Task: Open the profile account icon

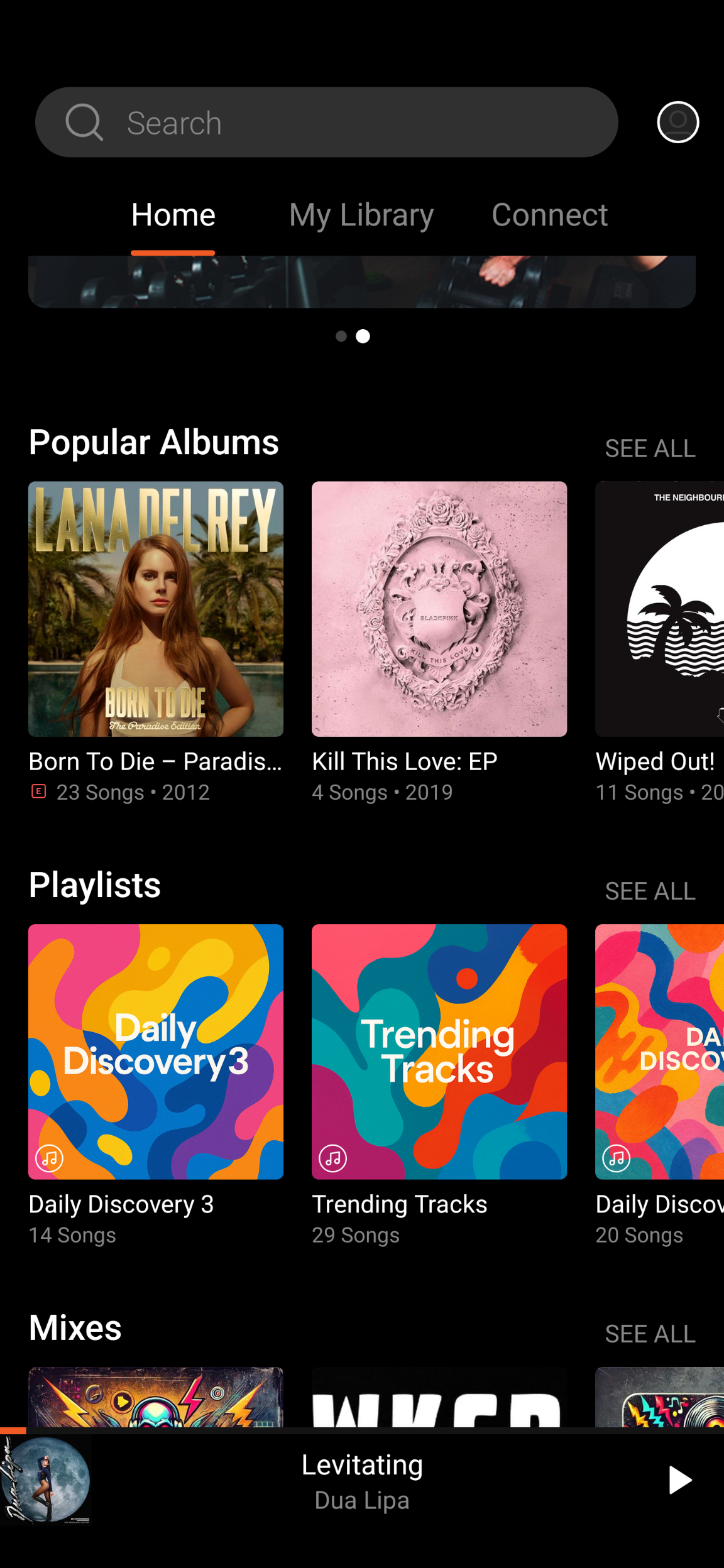Action: pyautogui.click(x=677, y=122)
